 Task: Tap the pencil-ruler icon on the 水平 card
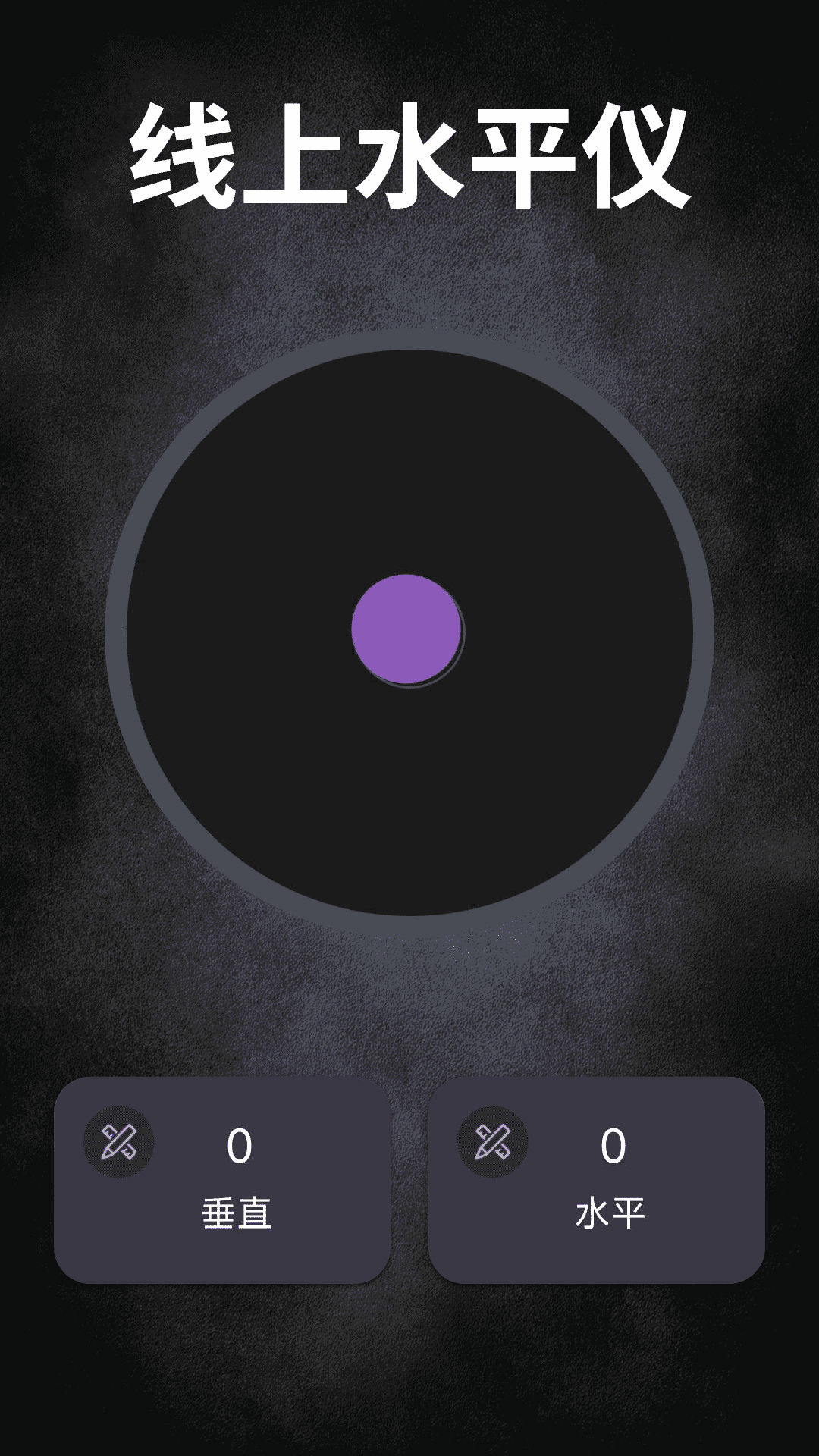click(492, 1142)
